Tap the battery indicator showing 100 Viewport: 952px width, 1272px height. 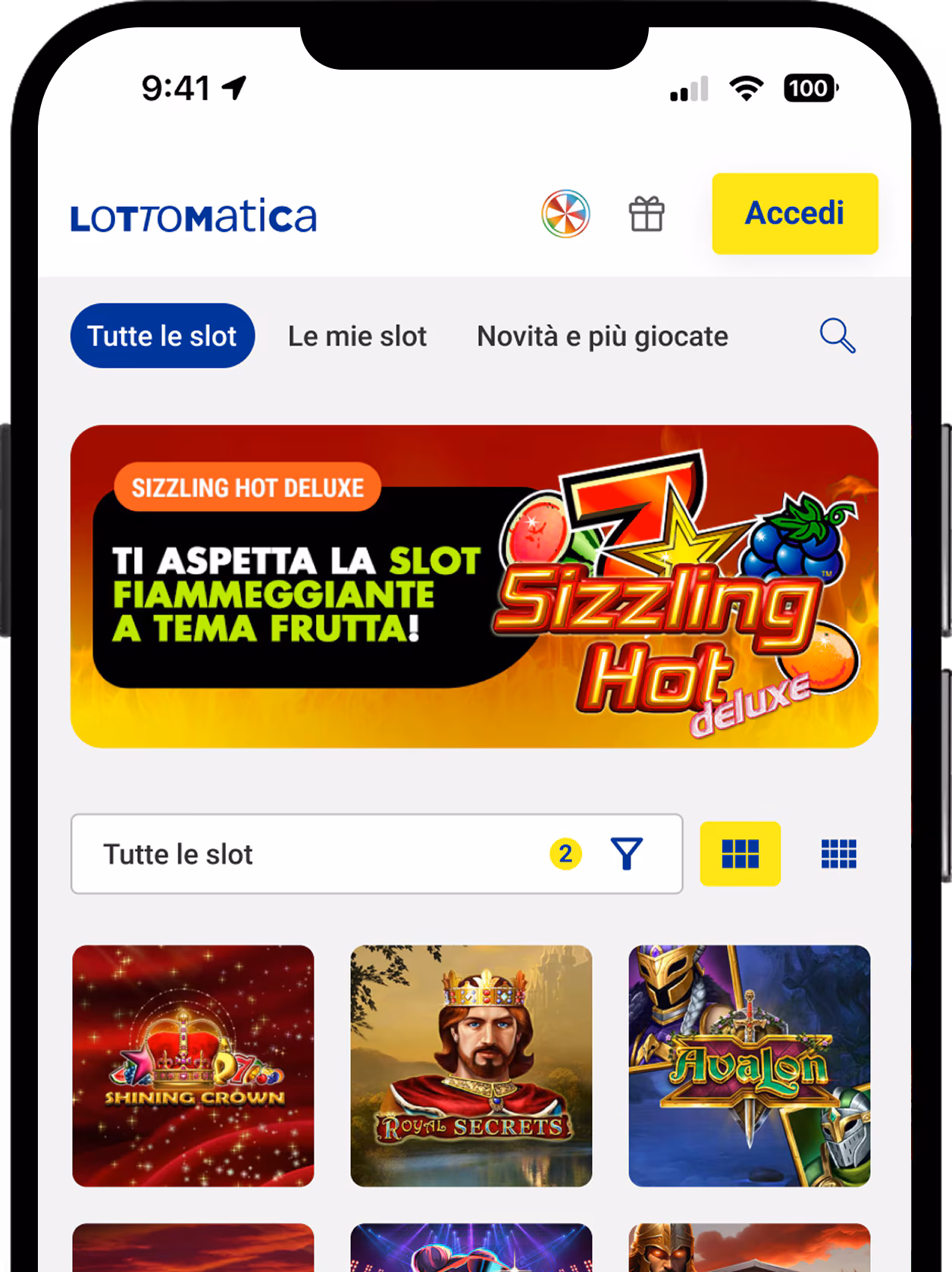coord(808,89)
